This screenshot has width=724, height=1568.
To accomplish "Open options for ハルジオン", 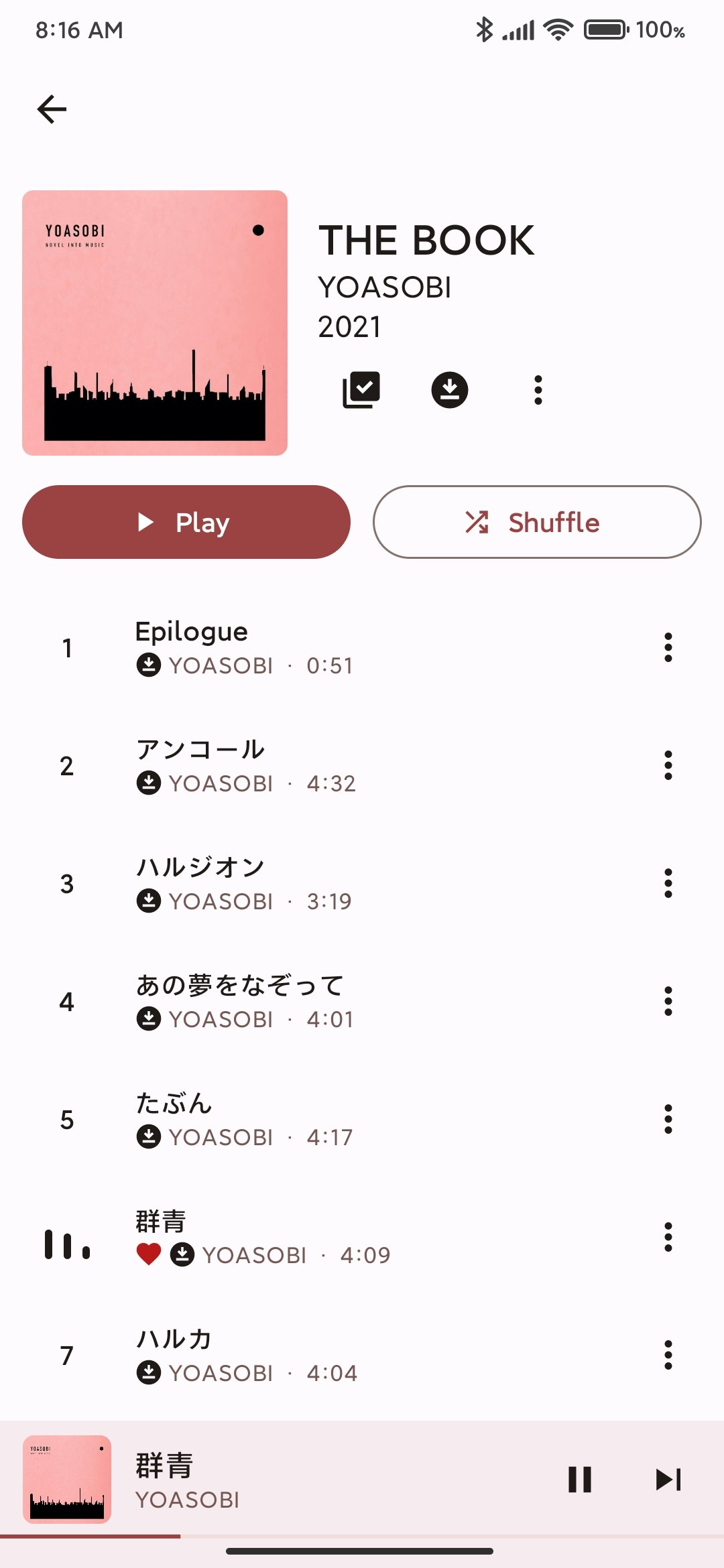I will pyautogui.click(x=668, y=884).
